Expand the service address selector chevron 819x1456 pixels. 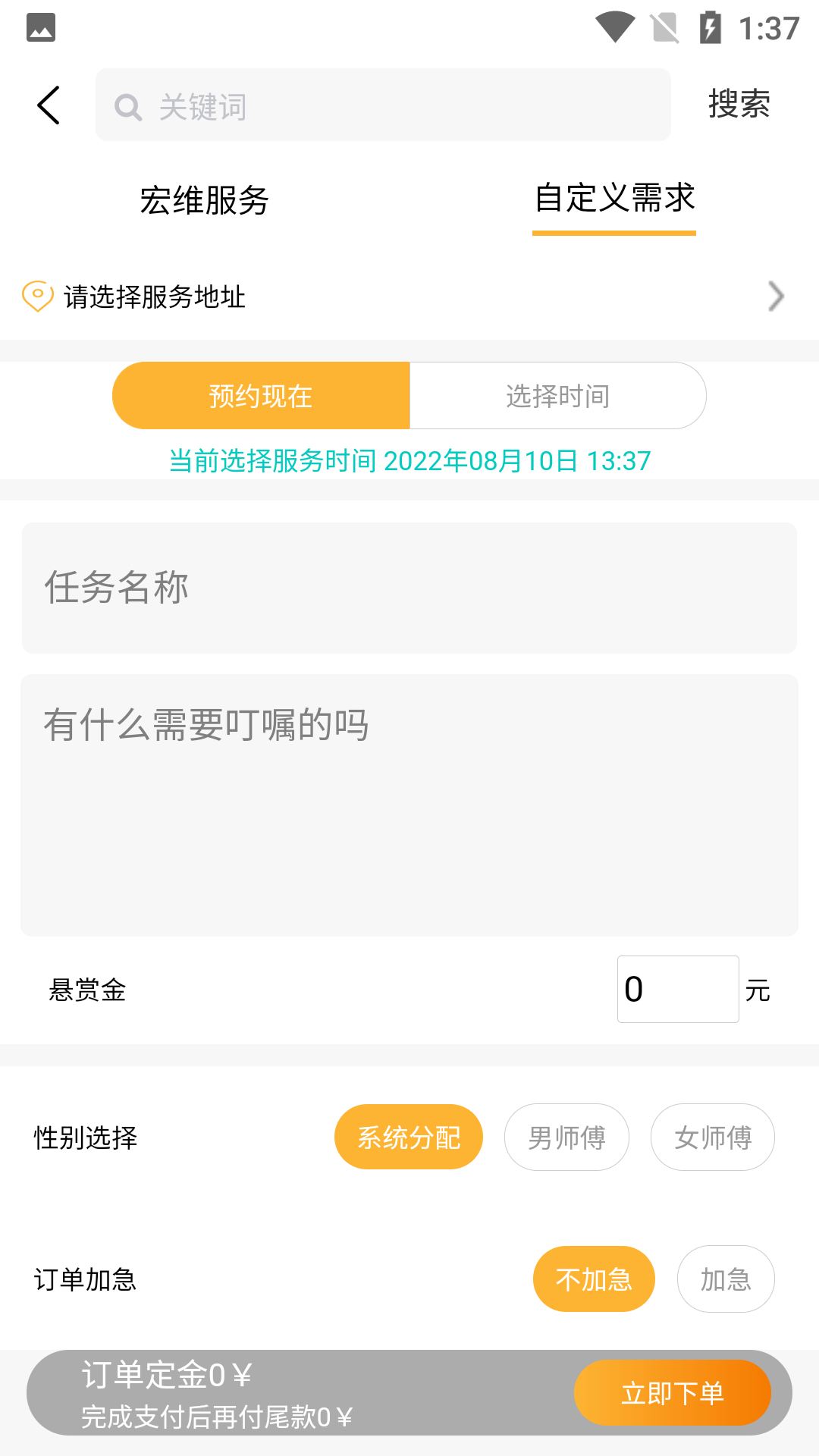pos(776,296)
